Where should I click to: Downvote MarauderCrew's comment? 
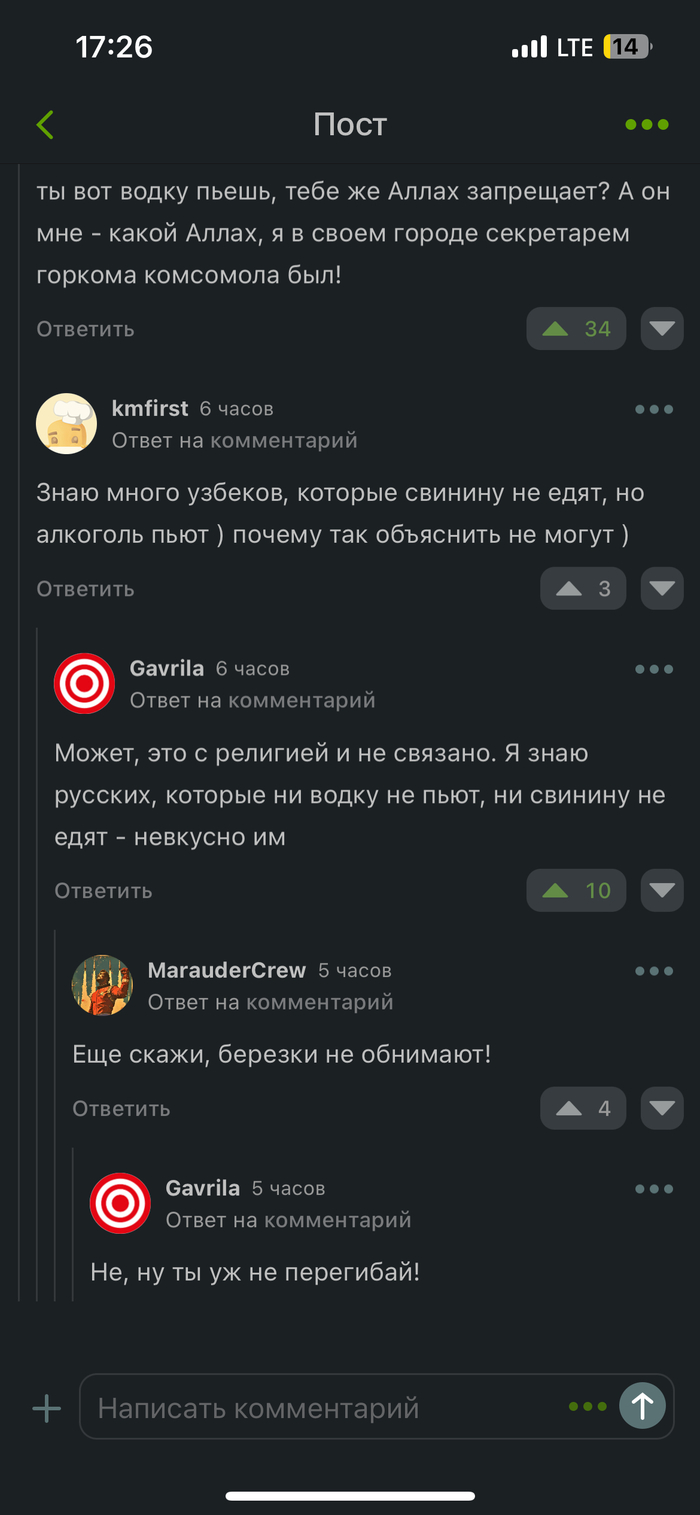[662, 1109]
